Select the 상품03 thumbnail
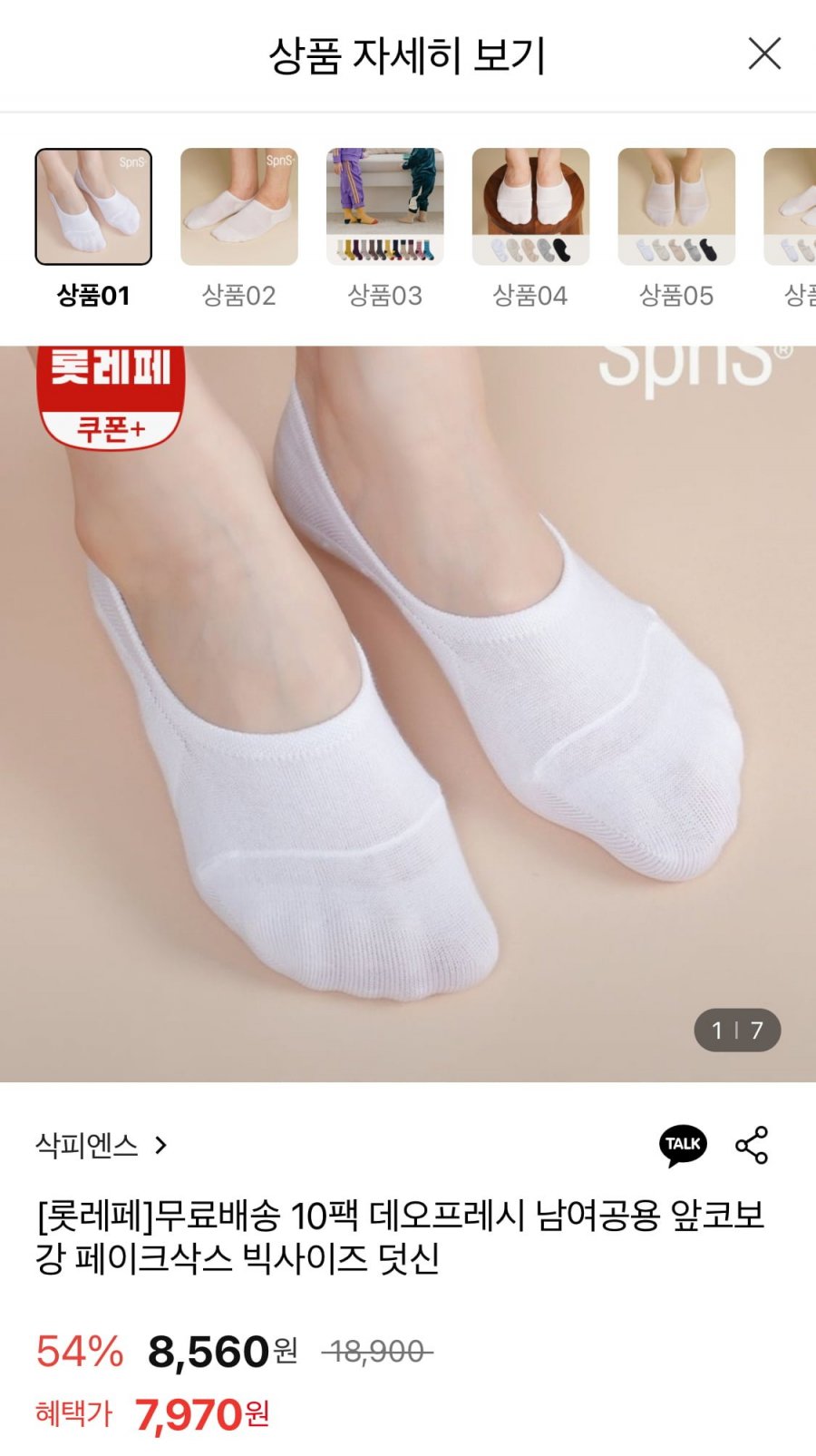This screenshot has height=1456, width=816. pyautogui.click(x=385, y=207)
